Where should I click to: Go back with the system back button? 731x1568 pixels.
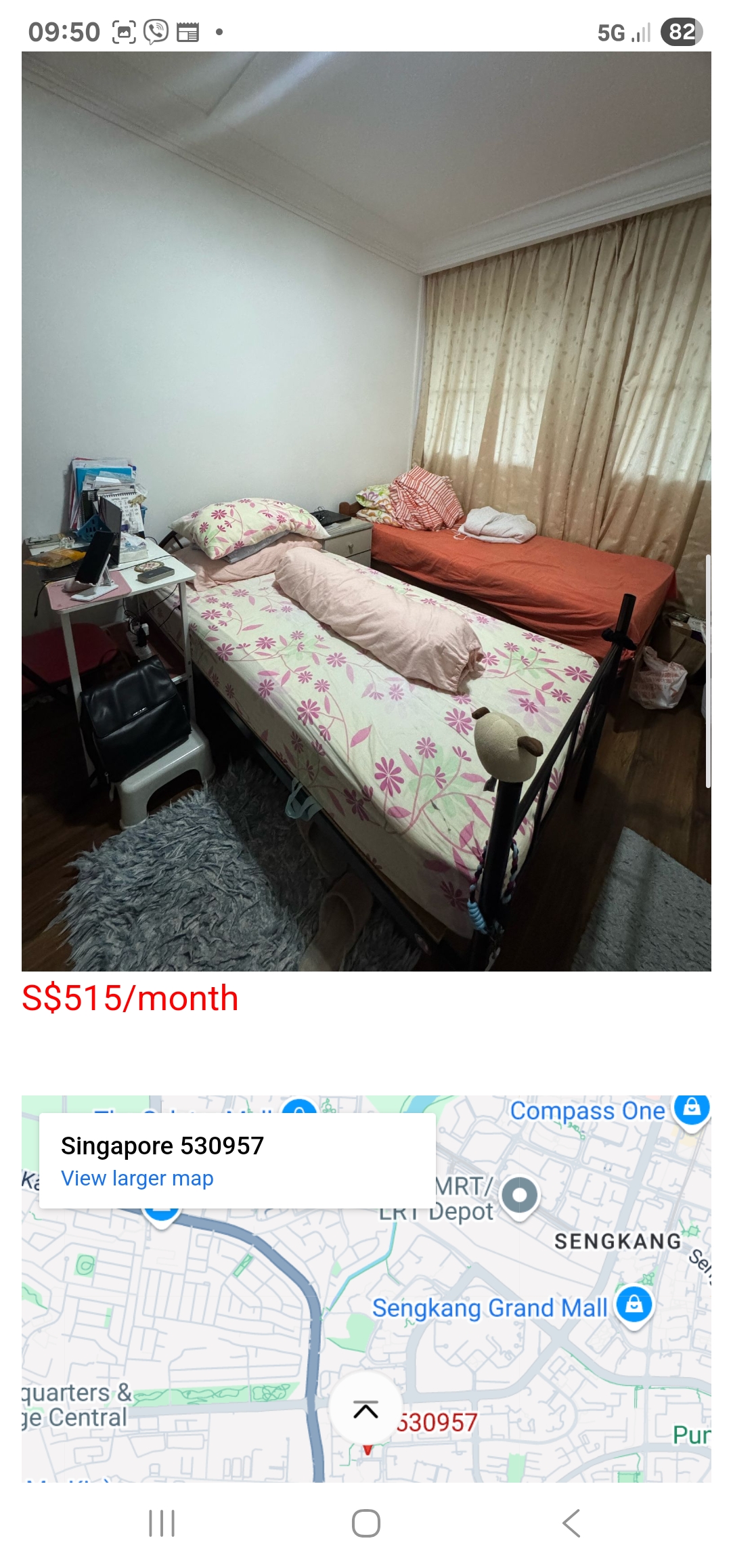pyautogui.click(x=571, y=1523)
